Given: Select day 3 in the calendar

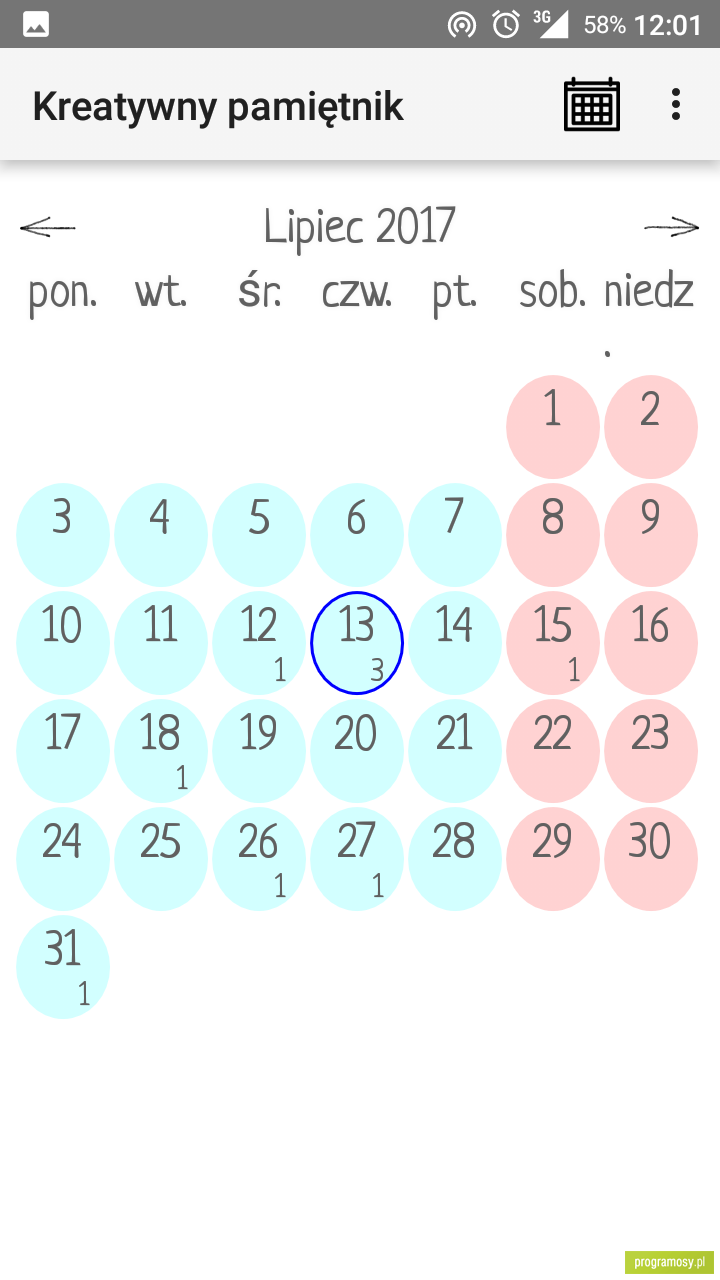Looking at the screenshot, I should point(63,535).
